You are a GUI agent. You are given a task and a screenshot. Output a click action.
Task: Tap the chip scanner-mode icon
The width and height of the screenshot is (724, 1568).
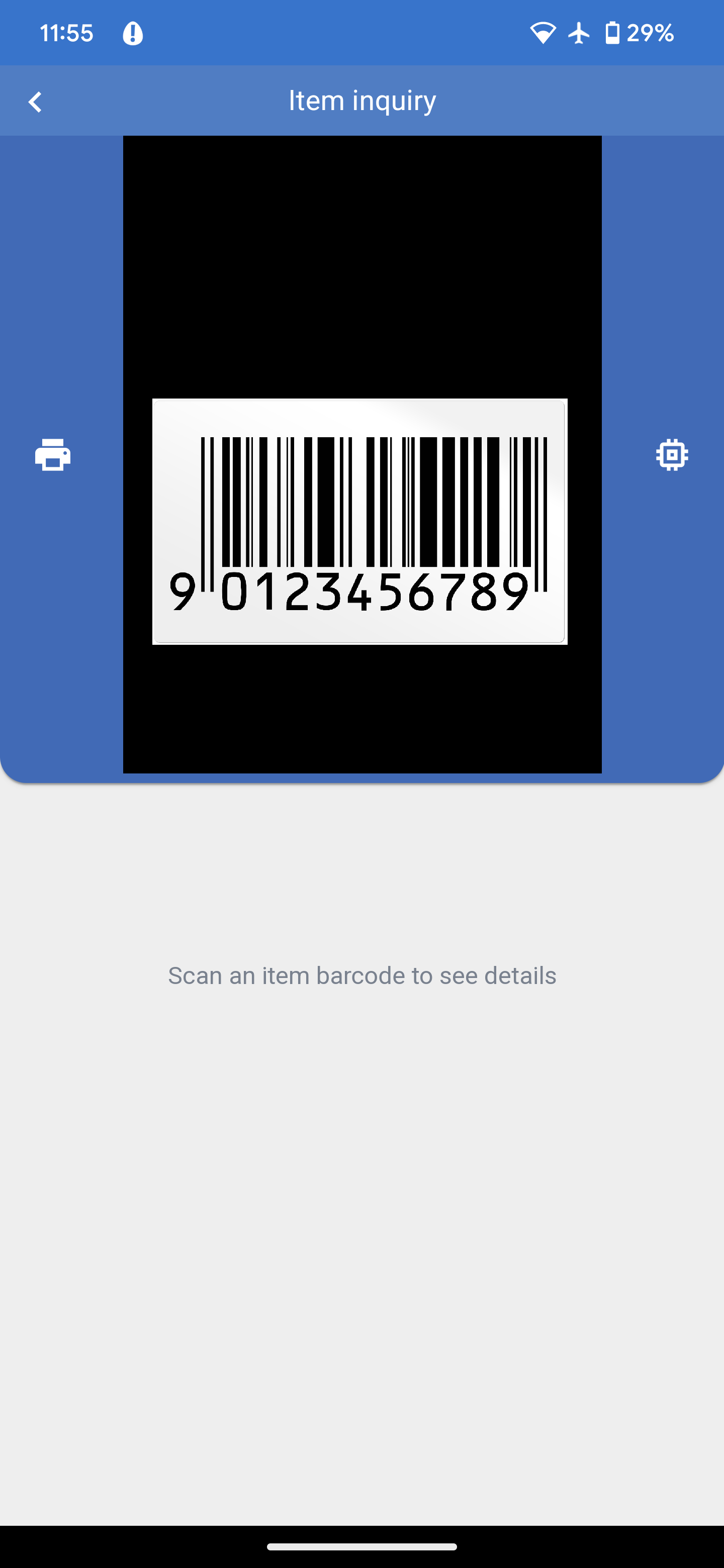coord(672,454)
